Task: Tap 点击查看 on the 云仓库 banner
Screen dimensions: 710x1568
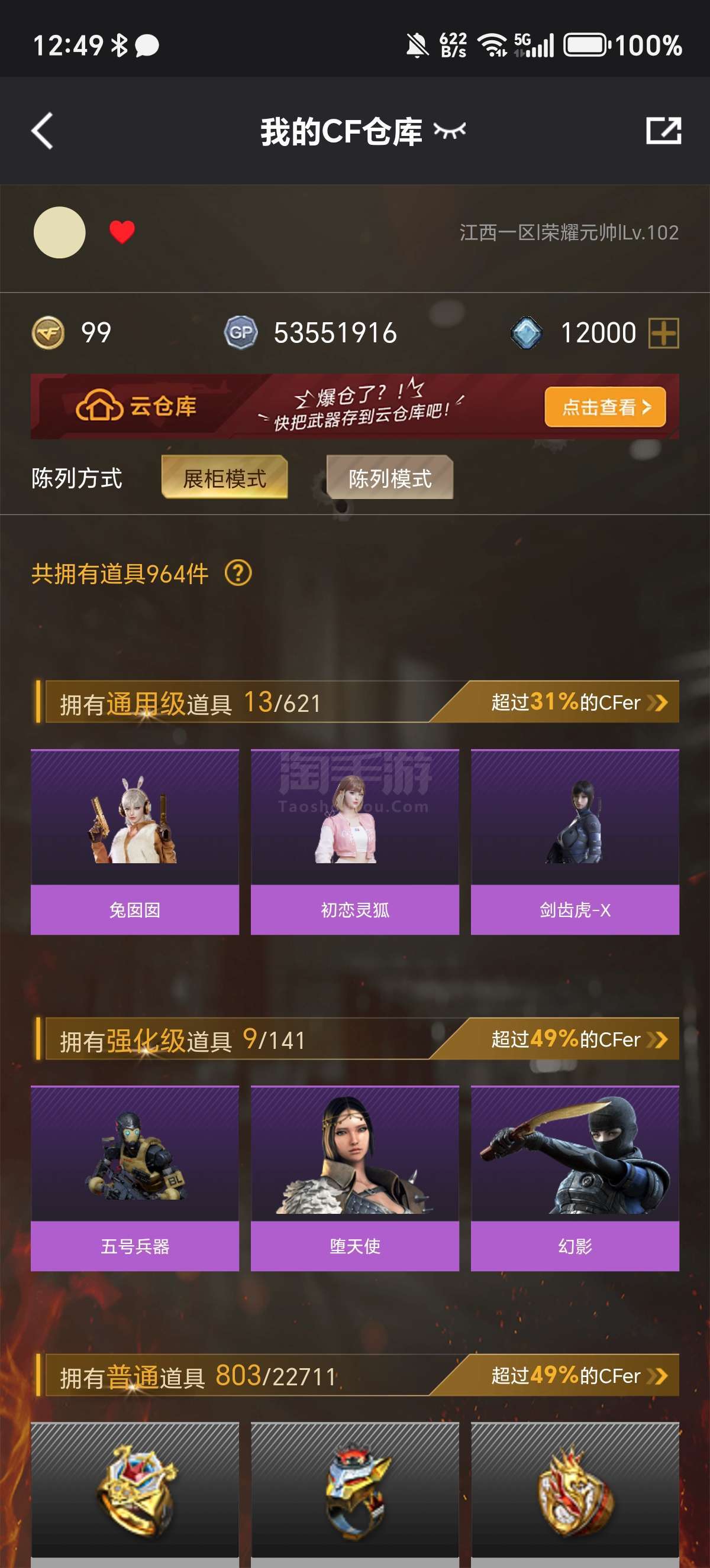Action: coord(604,407)
